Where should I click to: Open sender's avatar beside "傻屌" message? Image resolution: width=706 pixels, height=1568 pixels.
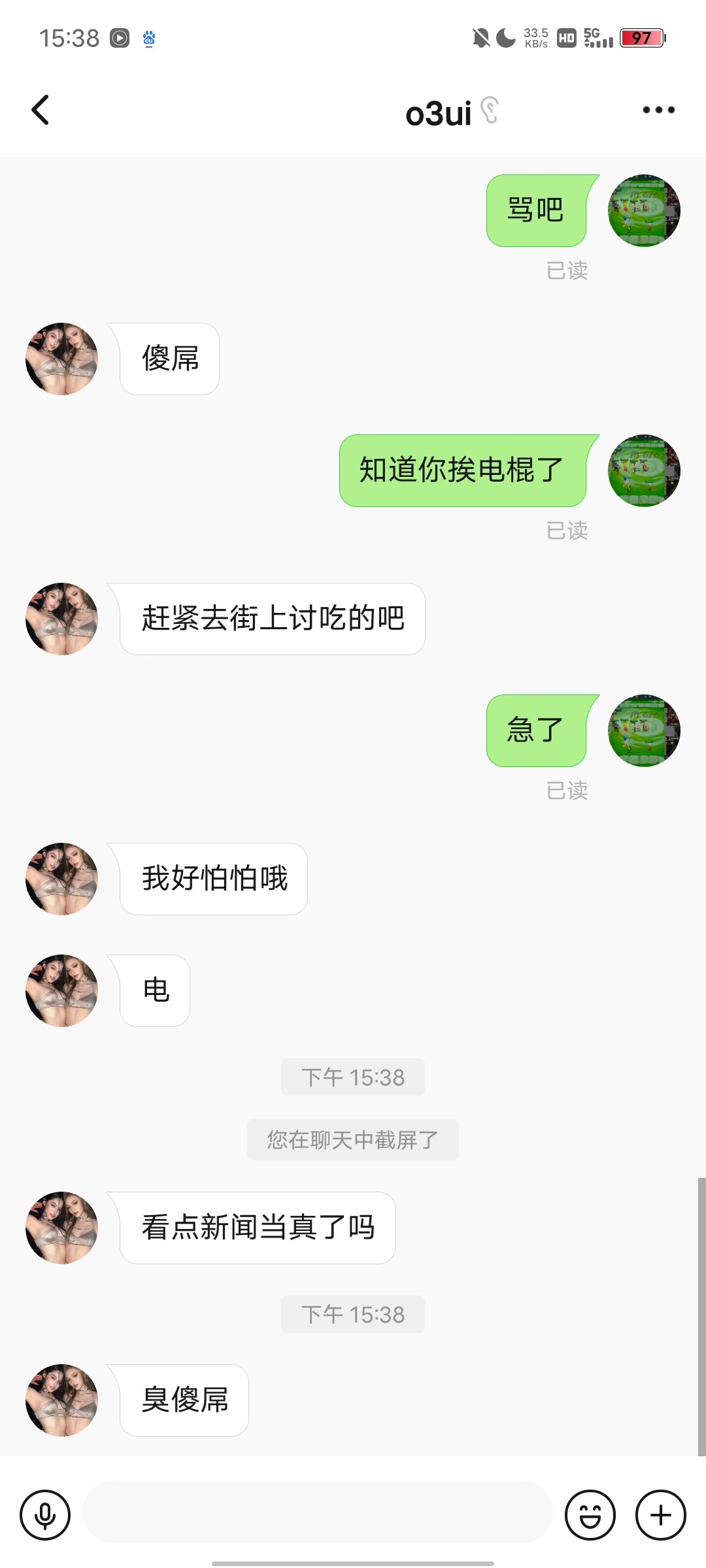coord(62,359)
